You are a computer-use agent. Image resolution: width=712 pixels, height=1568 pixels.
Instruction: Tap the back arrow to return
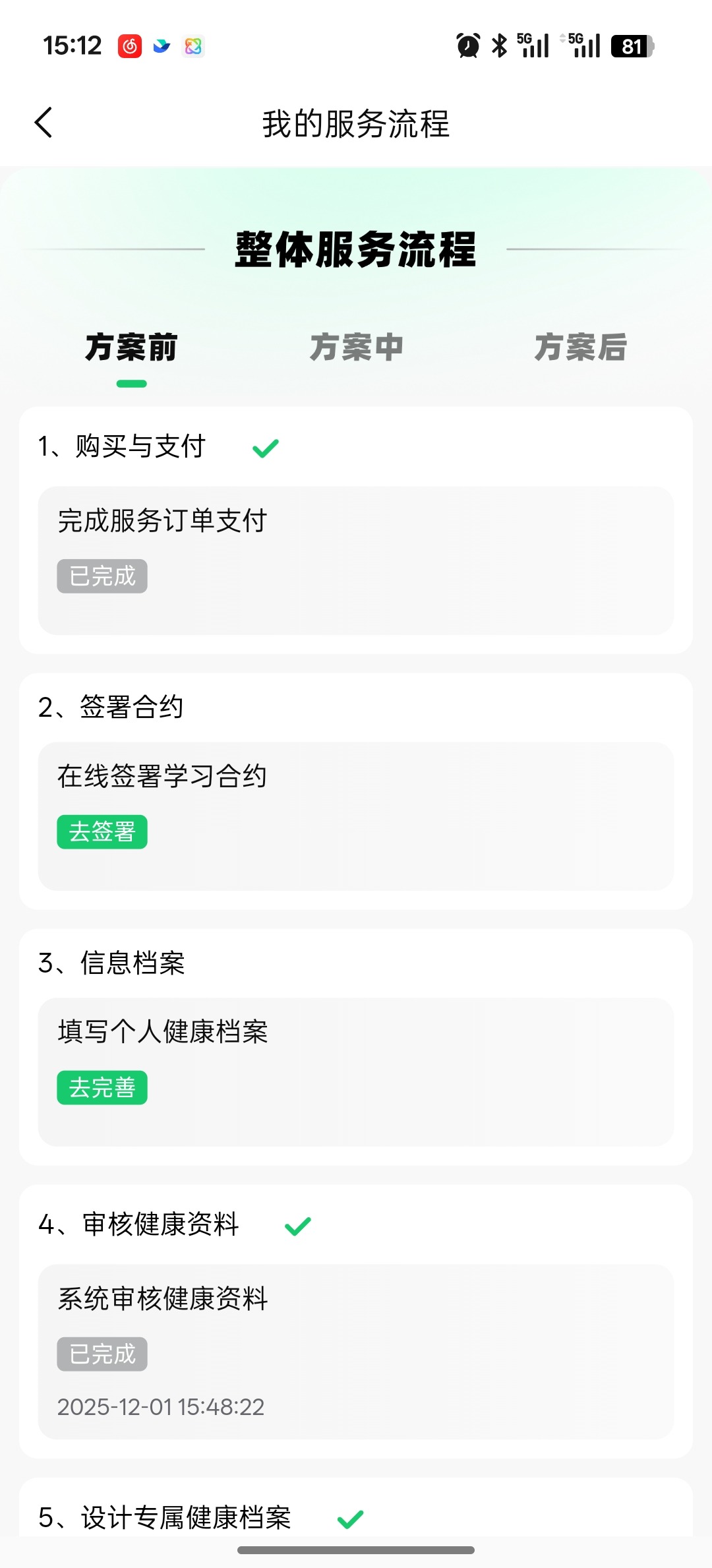pos(44,123)
